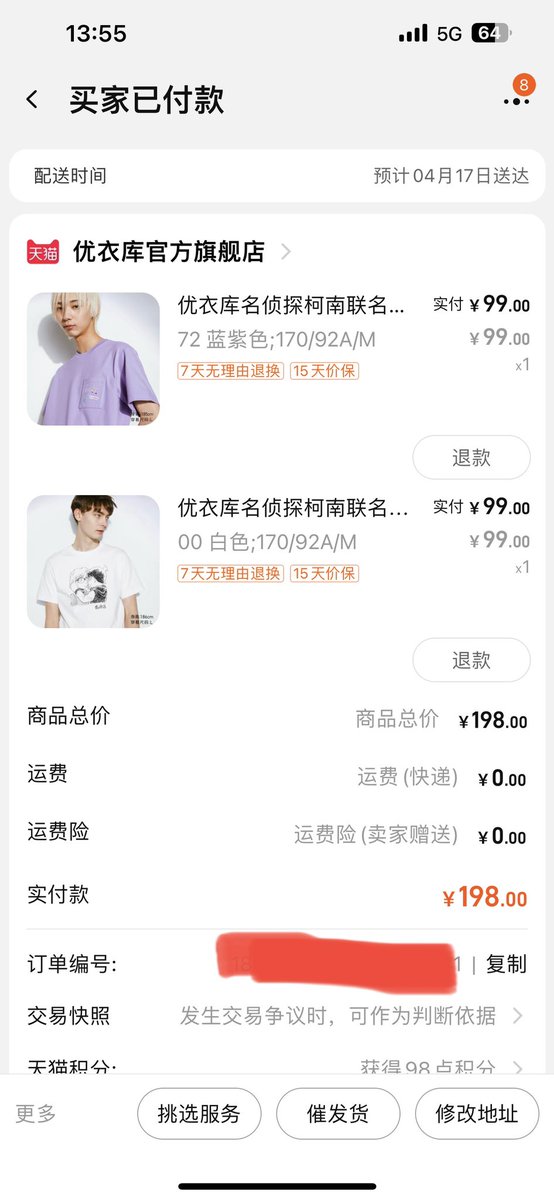
Task: Go back using the top-left arrow
Action: (x=32, y=99)
